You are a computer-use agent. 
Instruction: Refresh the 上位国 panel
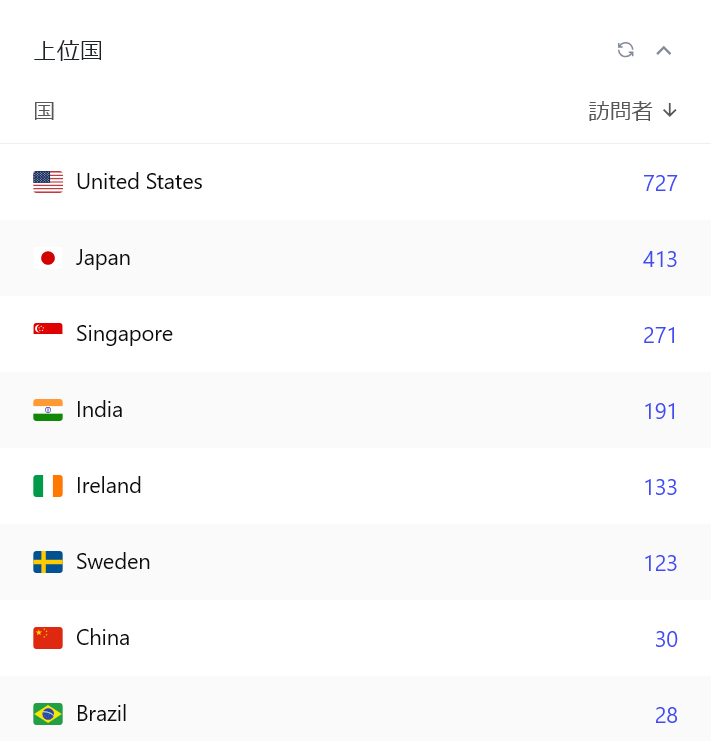626,50
